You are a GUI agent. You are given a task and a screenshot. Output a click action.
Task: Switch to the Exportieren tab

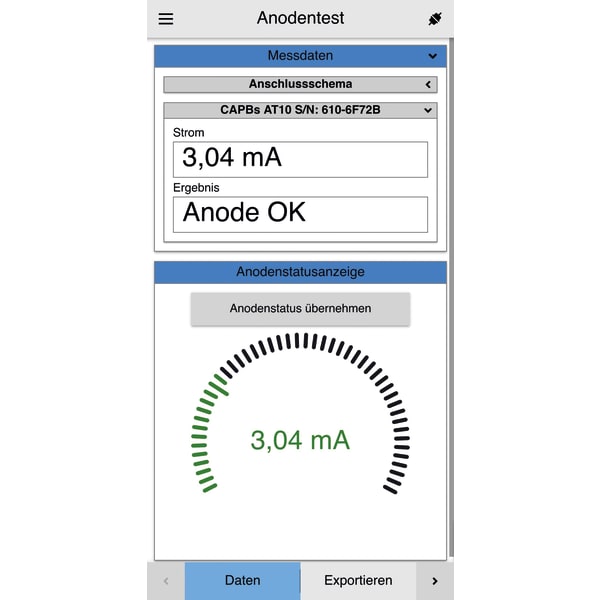coord(358,580)
